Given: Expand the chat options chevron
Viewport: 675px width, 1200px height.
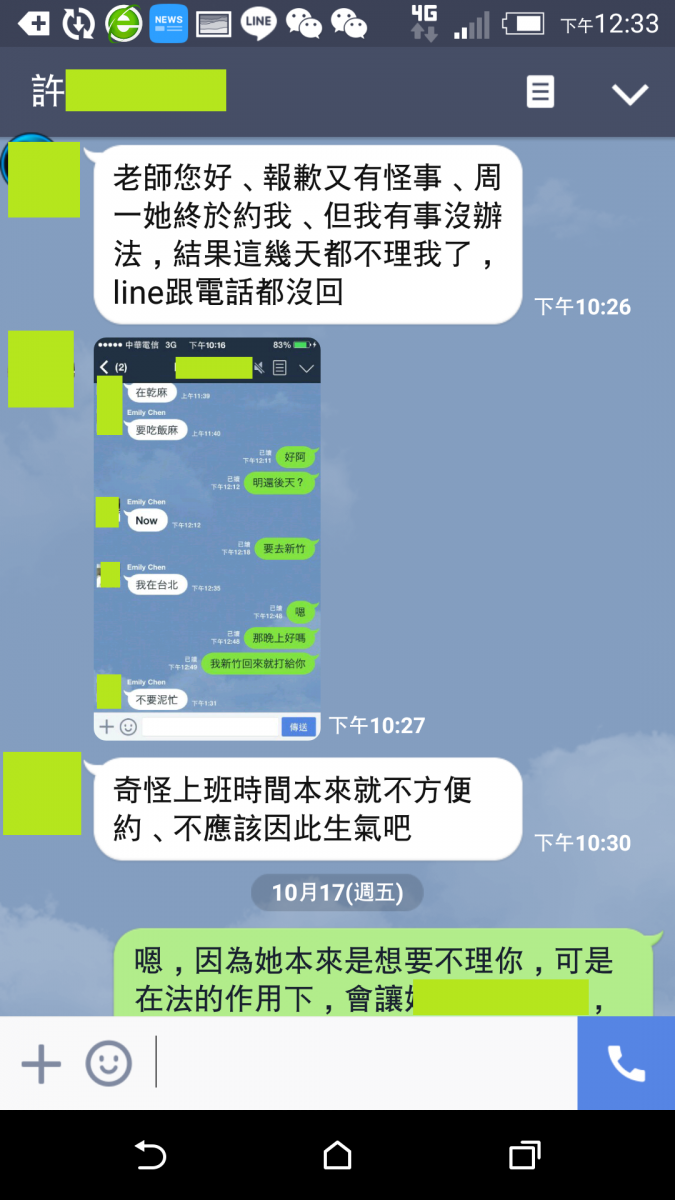Looking at the screenshot, I should point(630,93).
